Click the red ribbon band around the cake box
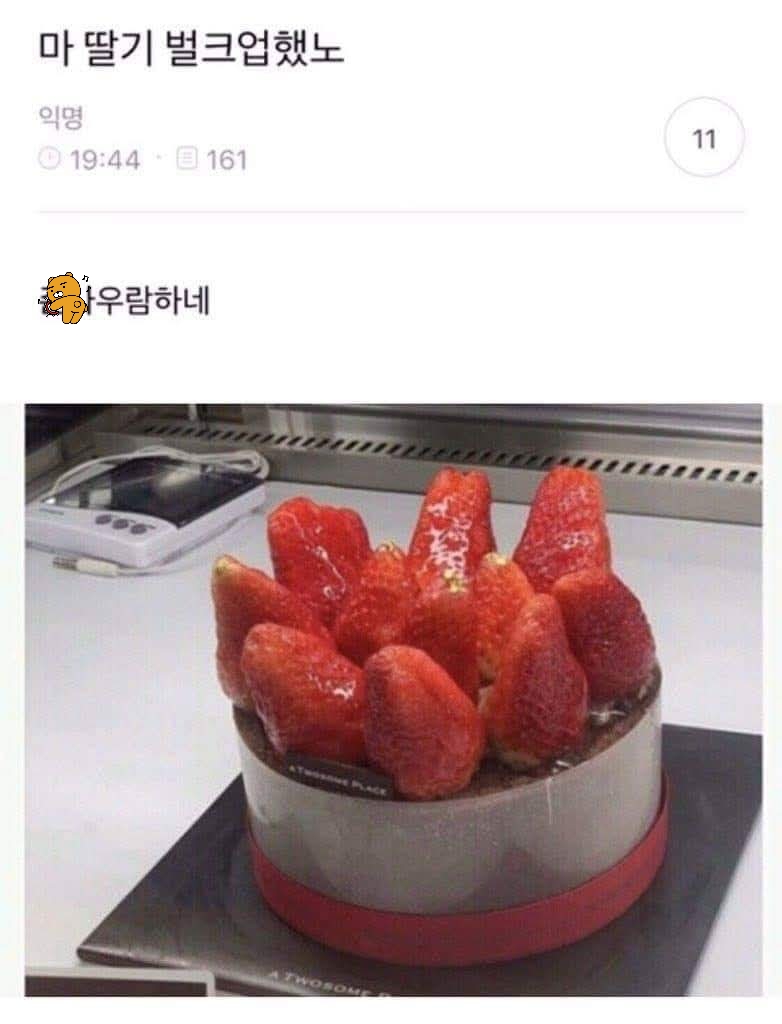This screenshot has height=1024, width=782. click(x=430, y=888)
